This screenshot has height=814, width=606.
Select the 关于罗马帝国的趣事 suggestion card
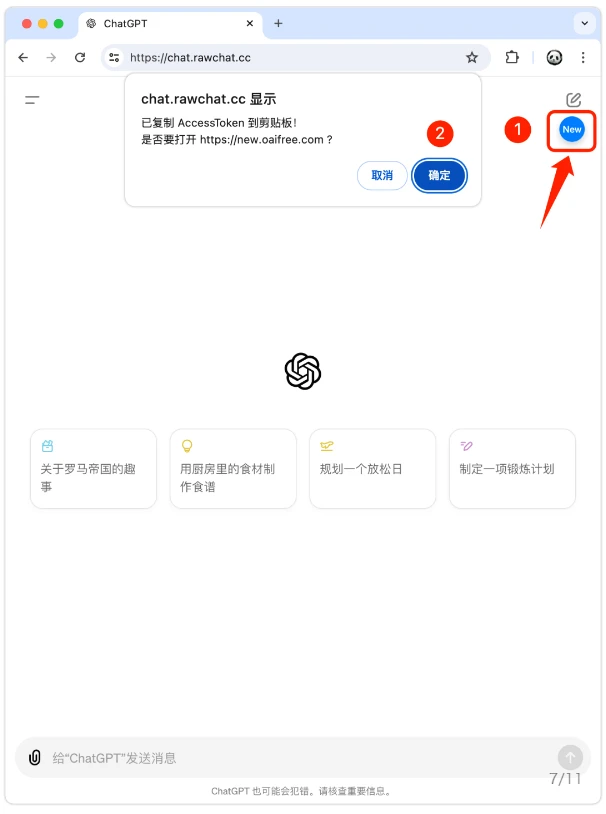click(93, 468)
